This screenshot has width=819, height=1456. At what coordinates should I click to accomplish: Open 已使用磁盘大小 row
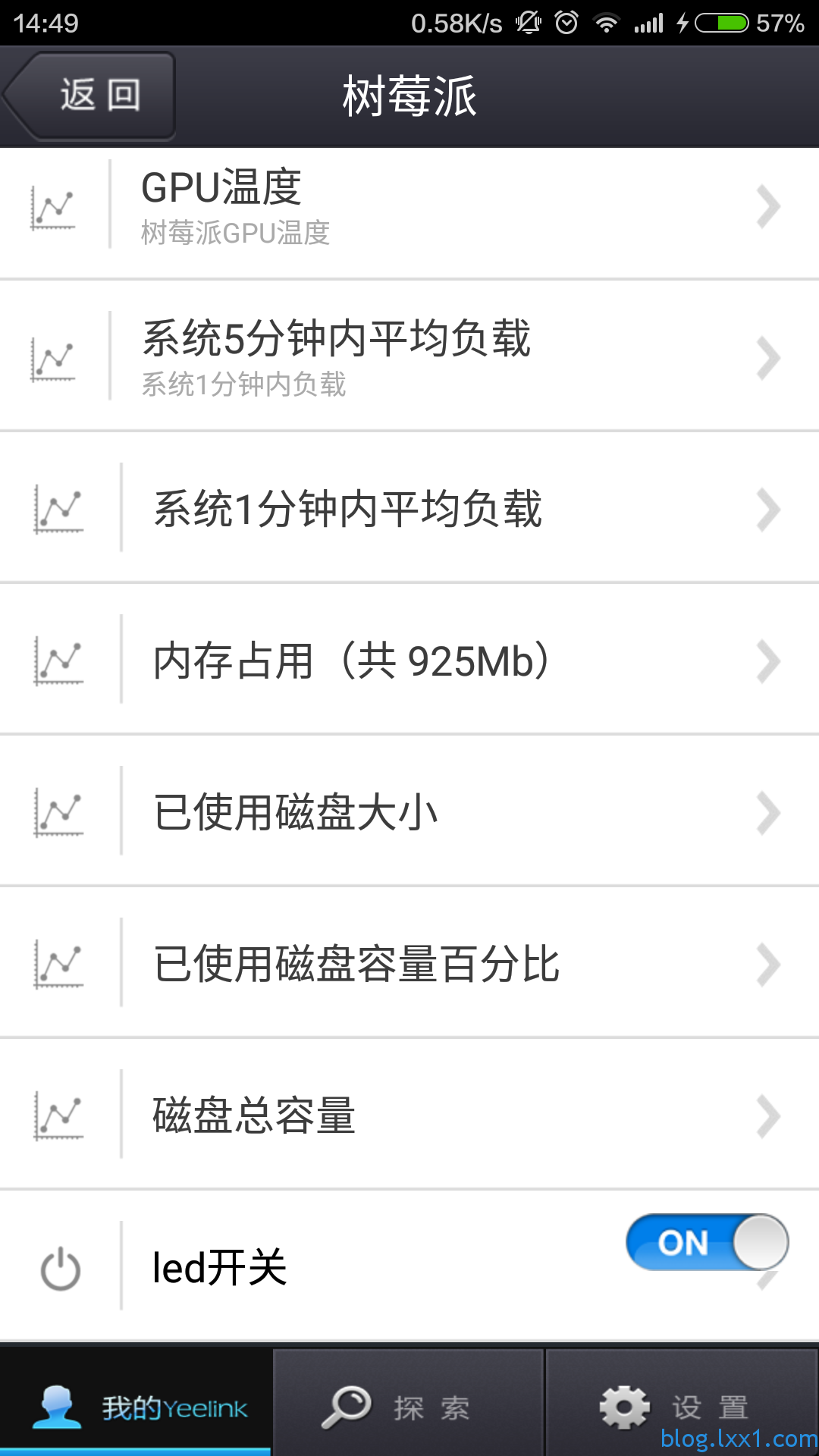[x=409, y=811]
